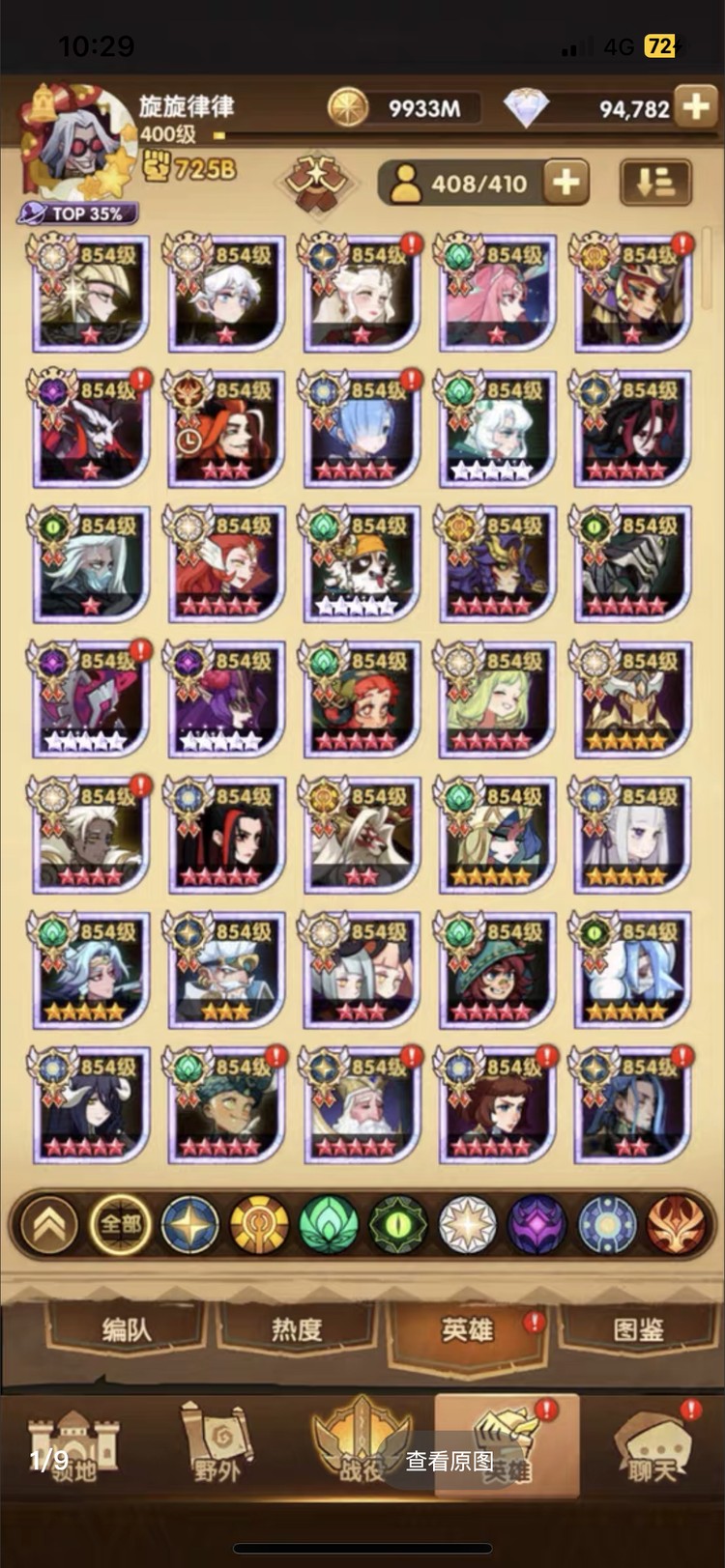The width and height of the screenshot is (725, 1568).
Task: Switch to the 热度 popularity tab
Action: click(x=297, y=1330)
